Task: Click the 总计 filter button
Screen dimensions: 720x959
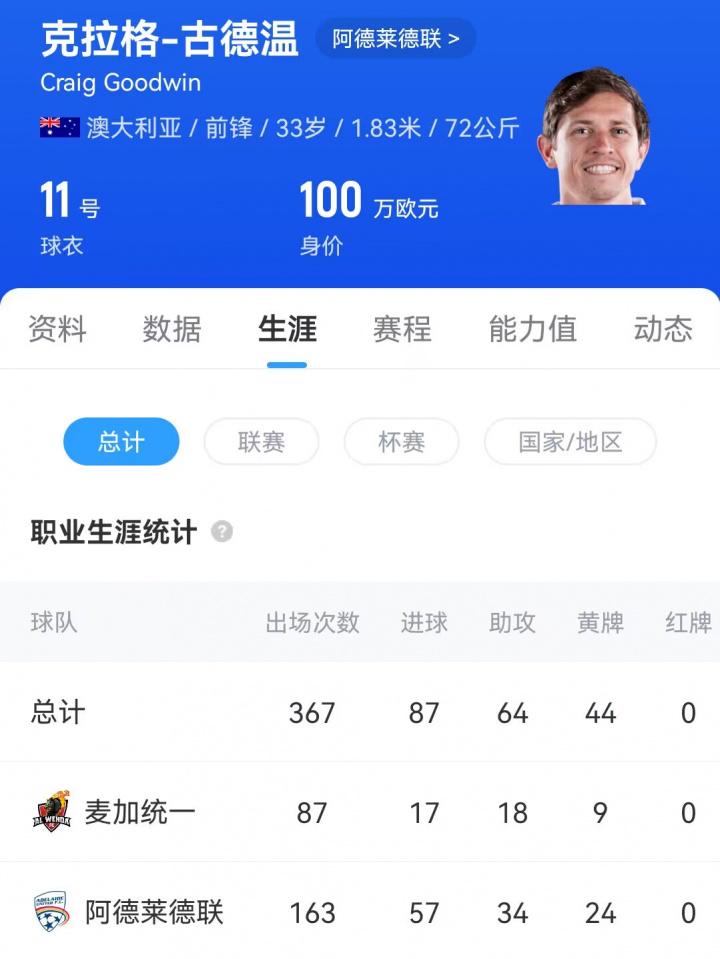Action: coord(120,441)
